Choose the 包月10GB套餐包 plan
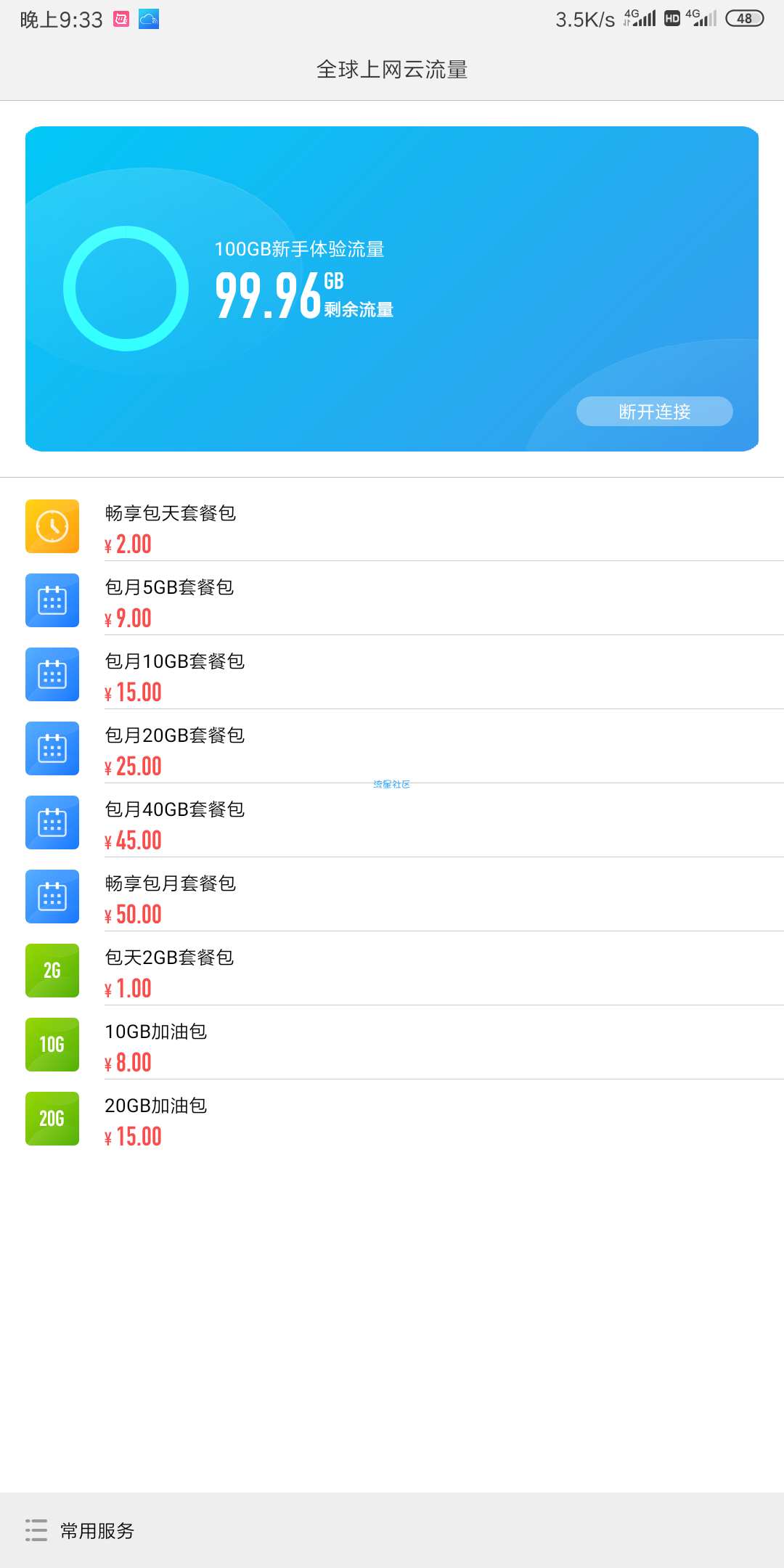Screen dimensions: 784x1568 [x=392, y=675]
